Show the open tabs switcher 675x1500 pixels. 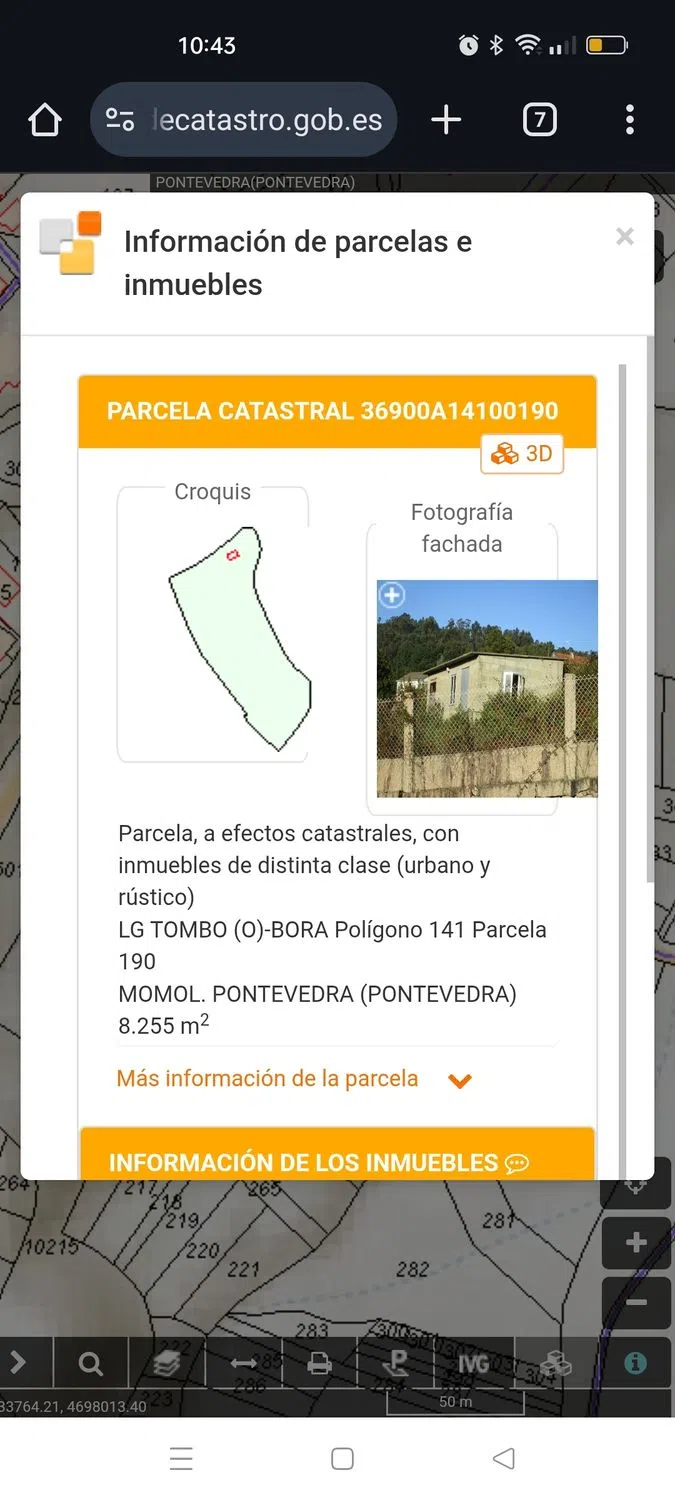(539, 121)
